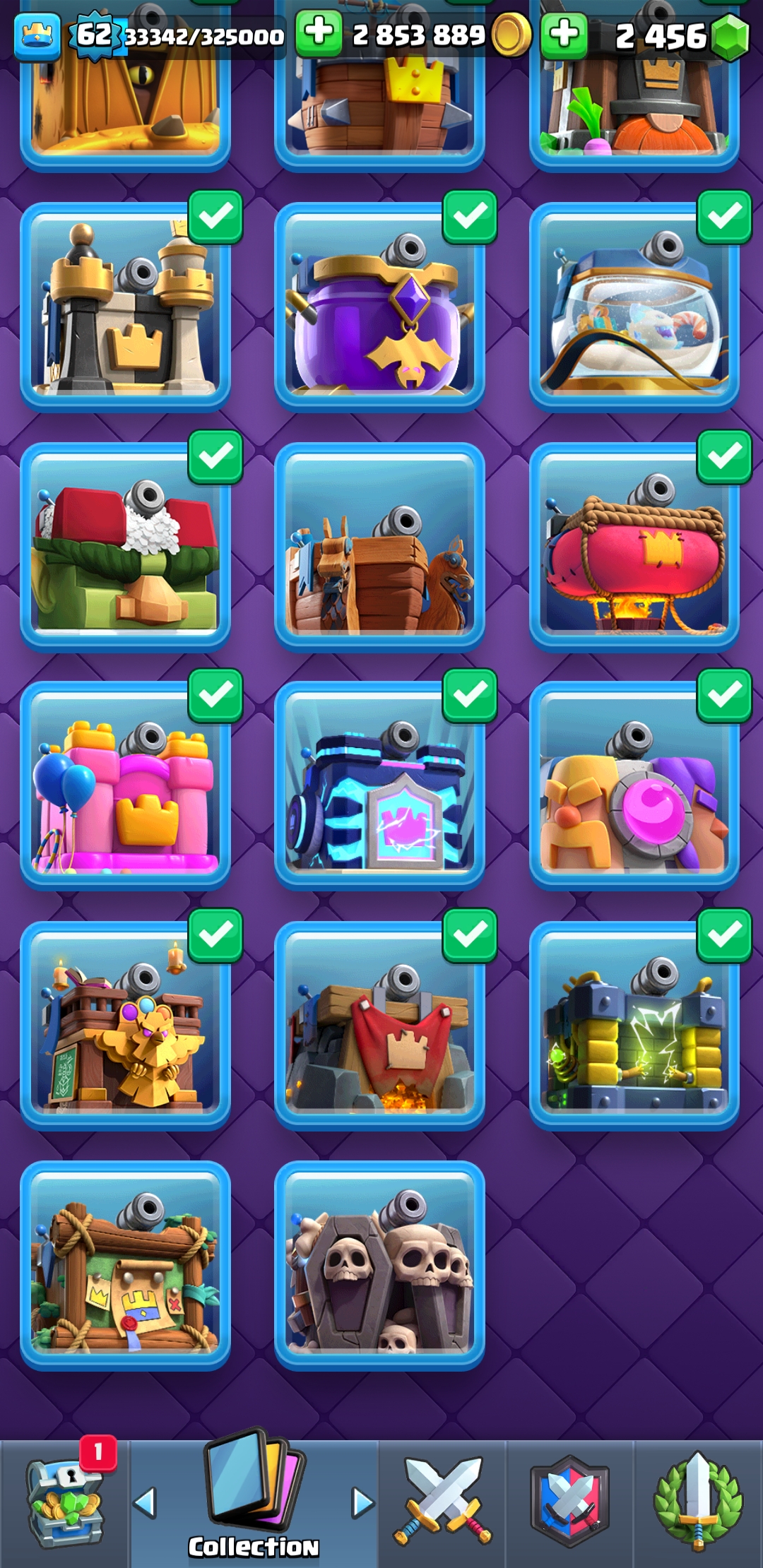Open the clan shield tab

coord(569,1503)
